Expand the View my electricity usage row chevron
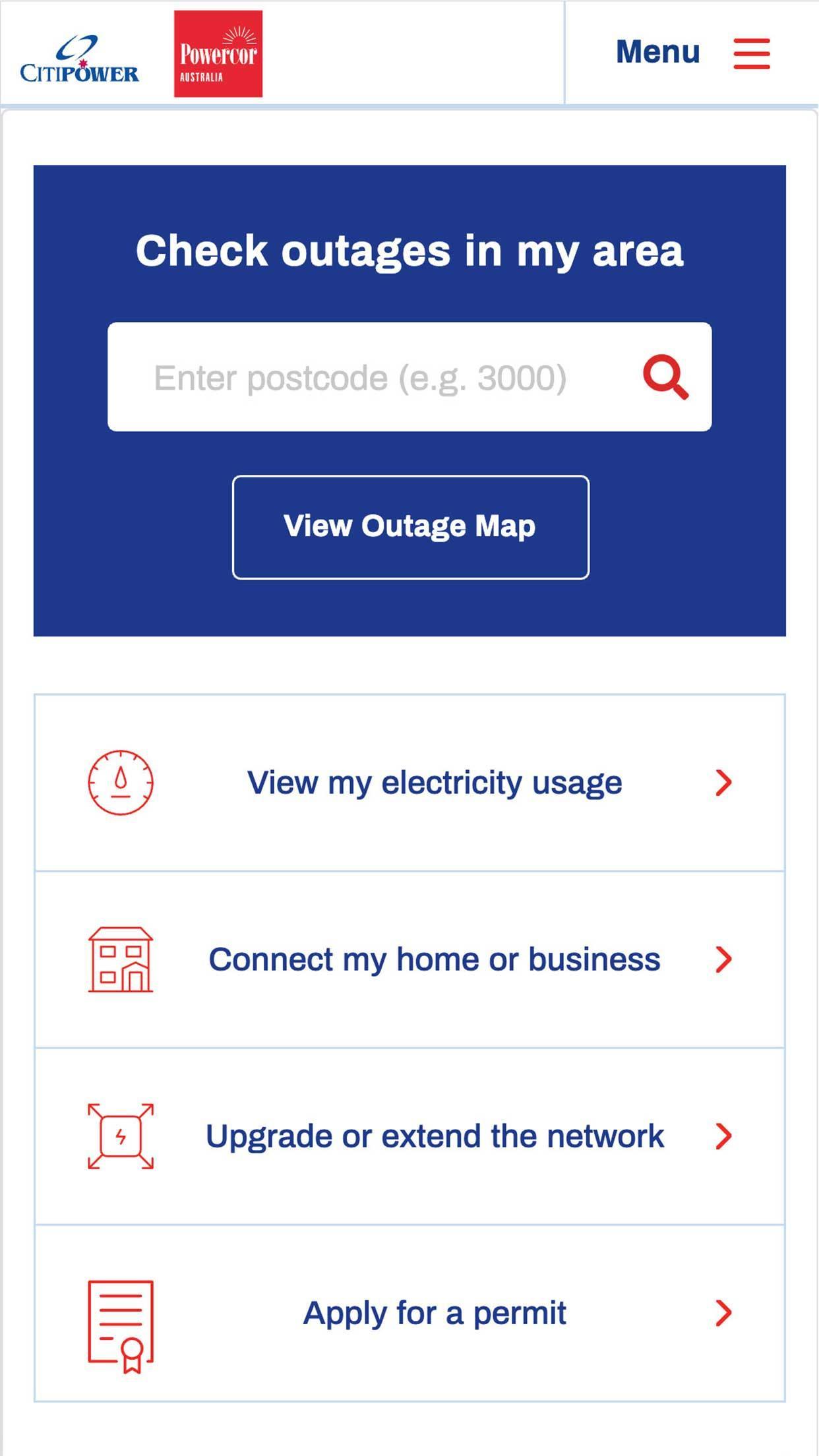This screenshot has height=1456, width=819. coord(725,782)
